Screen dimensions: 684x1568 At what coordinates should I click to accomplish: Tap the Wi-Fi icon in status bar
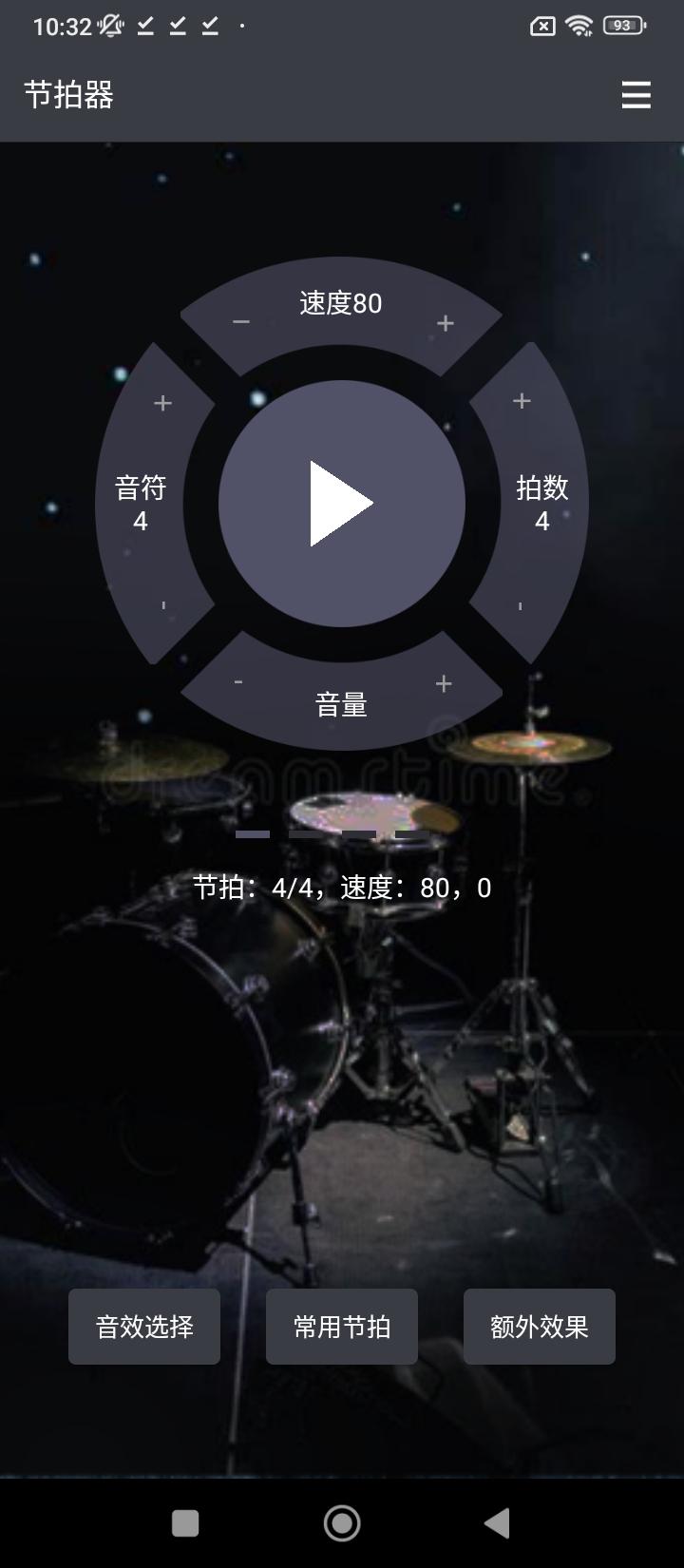coord(579,26)
